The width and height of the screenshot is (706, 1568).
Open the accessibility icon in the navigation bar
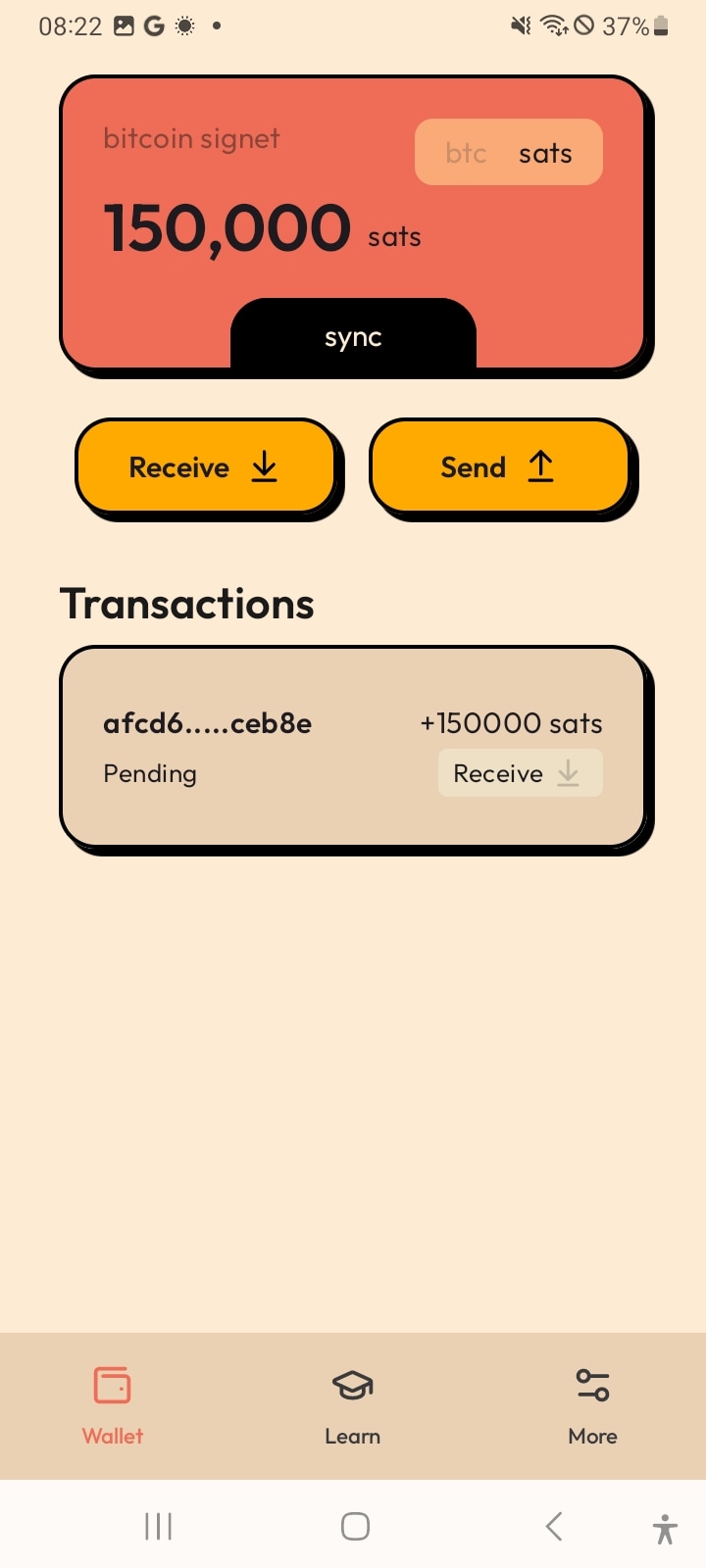(x=664, y=1526)
